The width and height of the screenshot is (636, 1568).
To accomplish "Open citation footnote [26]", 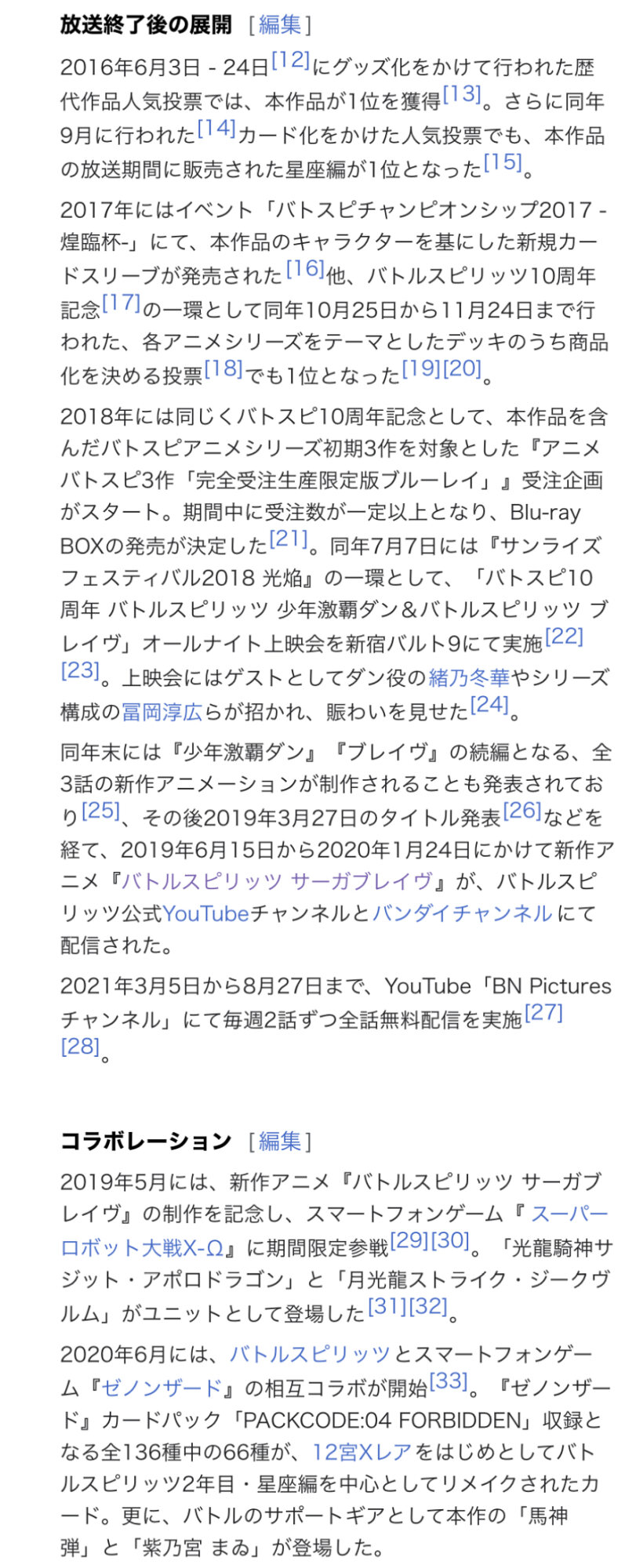I will pos(522,811).
